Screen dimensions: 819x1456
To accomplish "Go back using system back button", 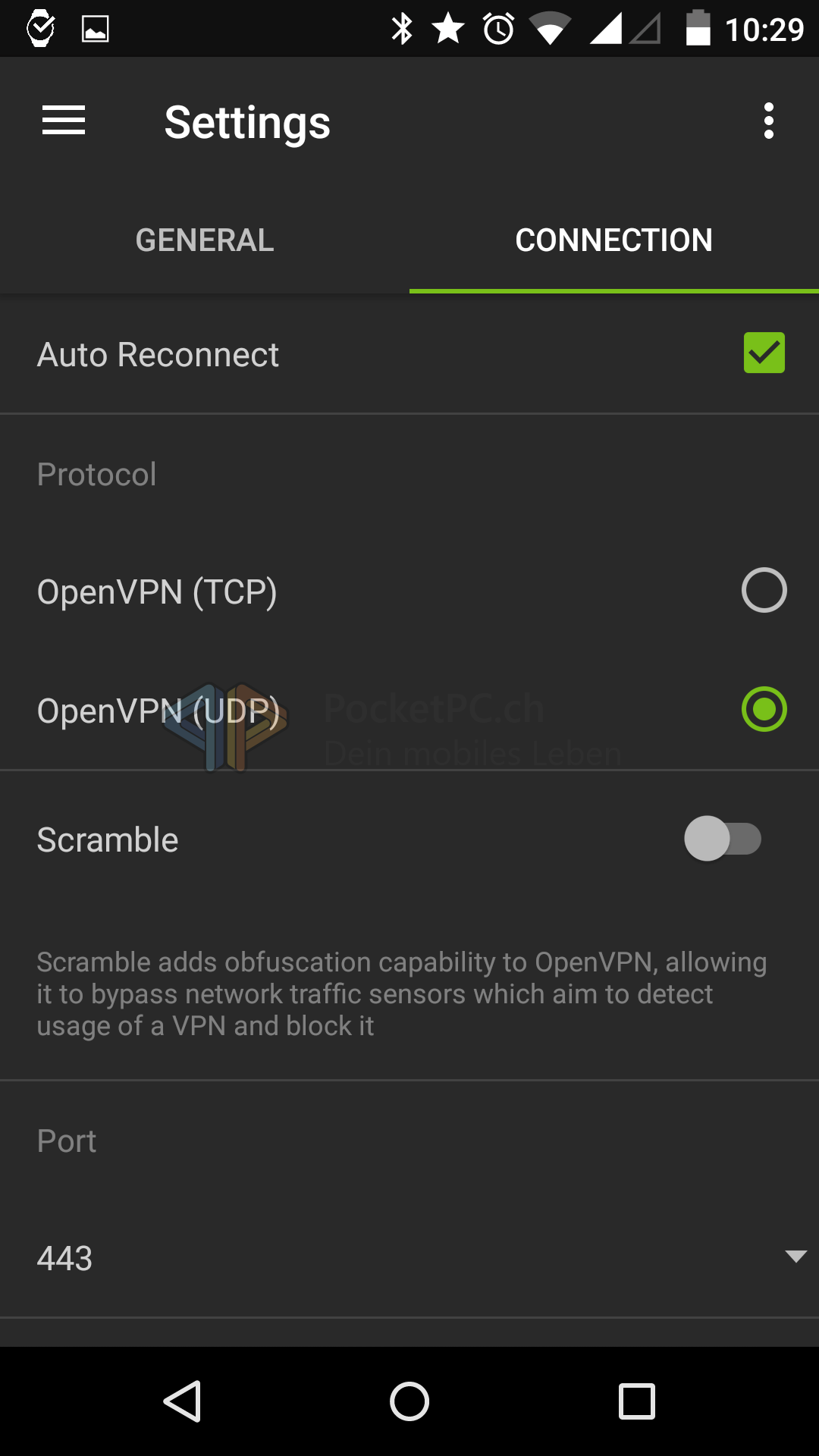I will (x=182, y=1401).
